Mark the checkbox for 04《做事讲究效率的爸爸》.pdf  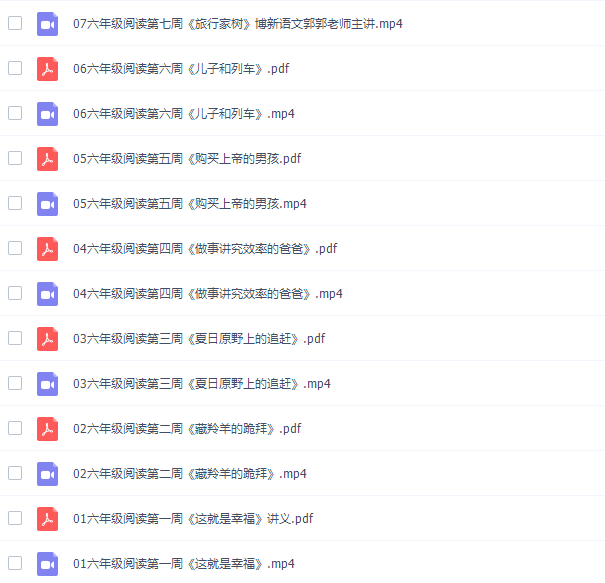pyautogui.click(x=15, y=248)
